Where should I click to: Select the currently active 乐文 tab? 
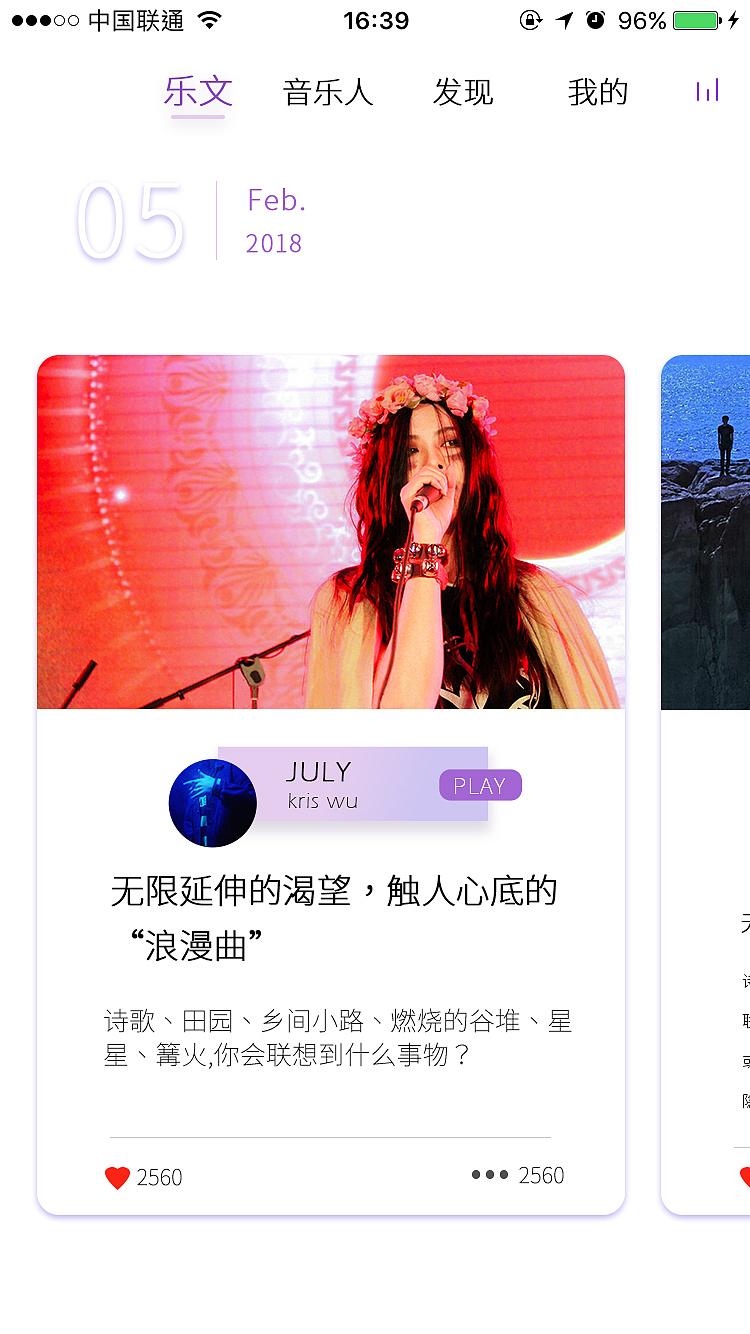click(x=198, y=91)
